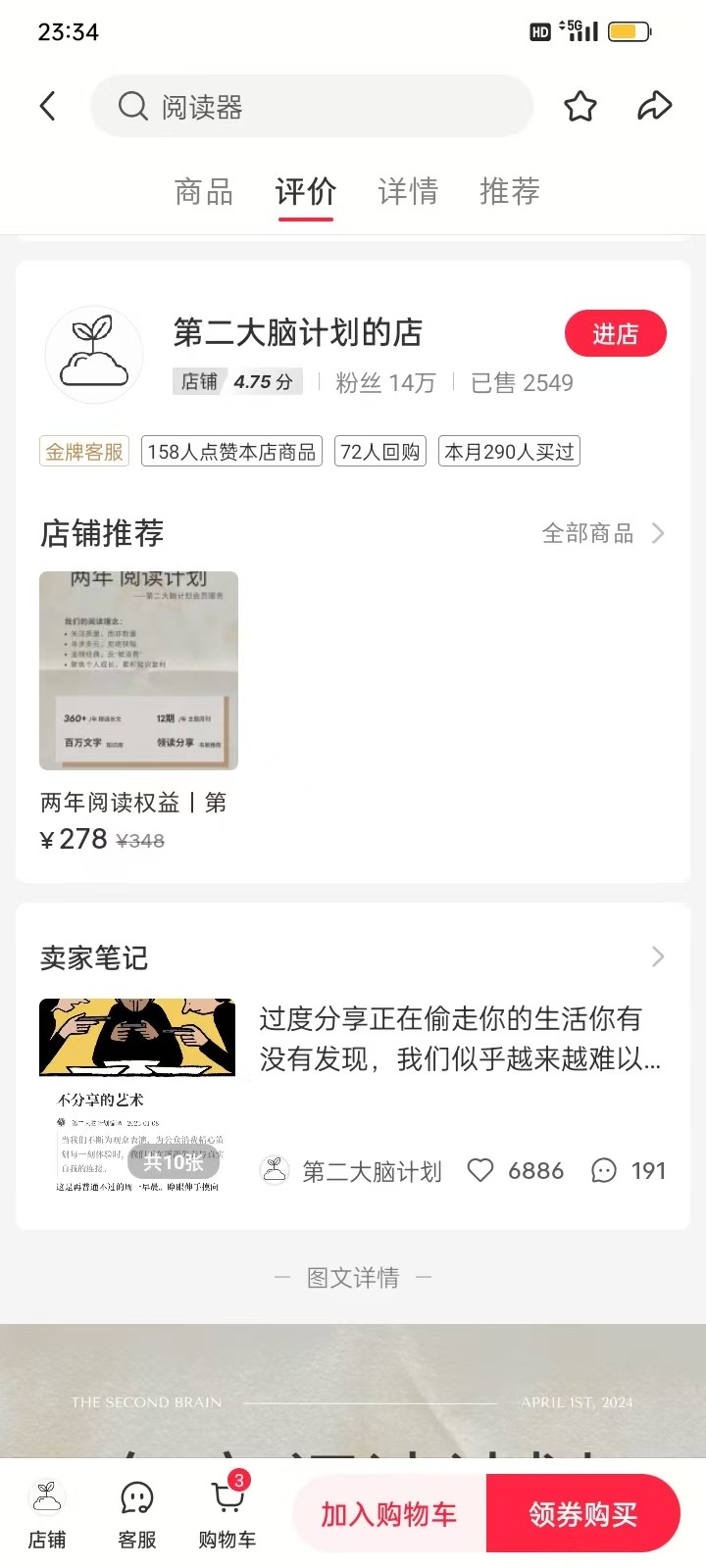706x1568 pixels.
Task: Tap the share icon at top right
Action: point(655,106)
